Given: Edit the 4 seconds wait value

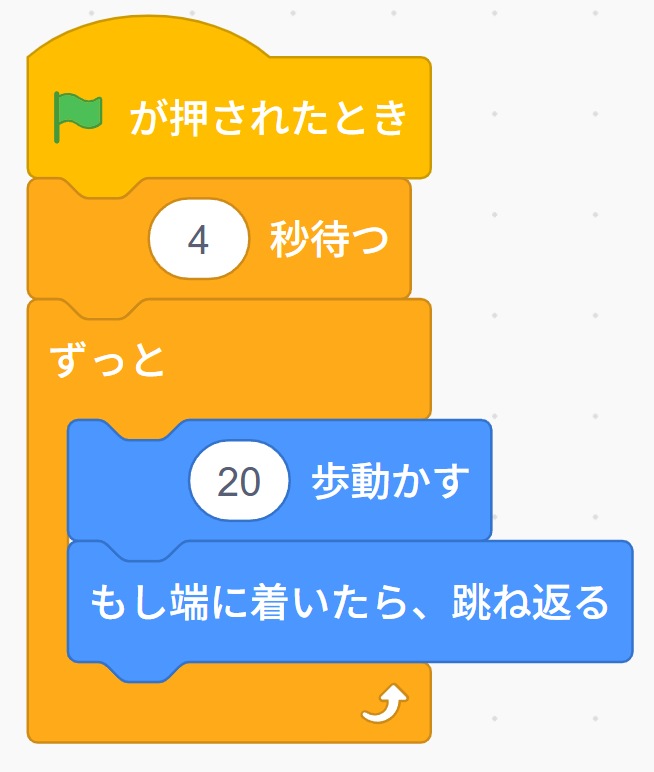Looking at the screenshot, I should click(x=198, y=241).
